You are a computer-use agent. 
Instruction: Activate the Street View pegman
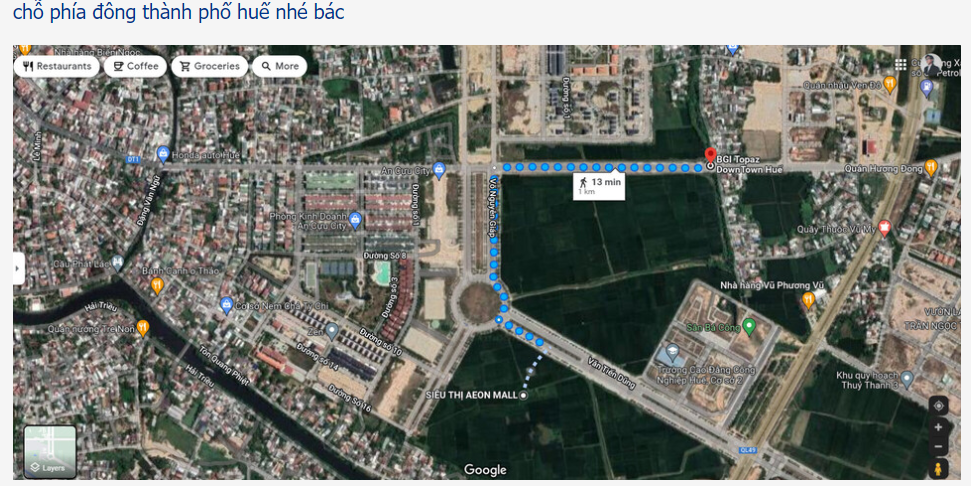pyautogui.click(x=938, y=468)
